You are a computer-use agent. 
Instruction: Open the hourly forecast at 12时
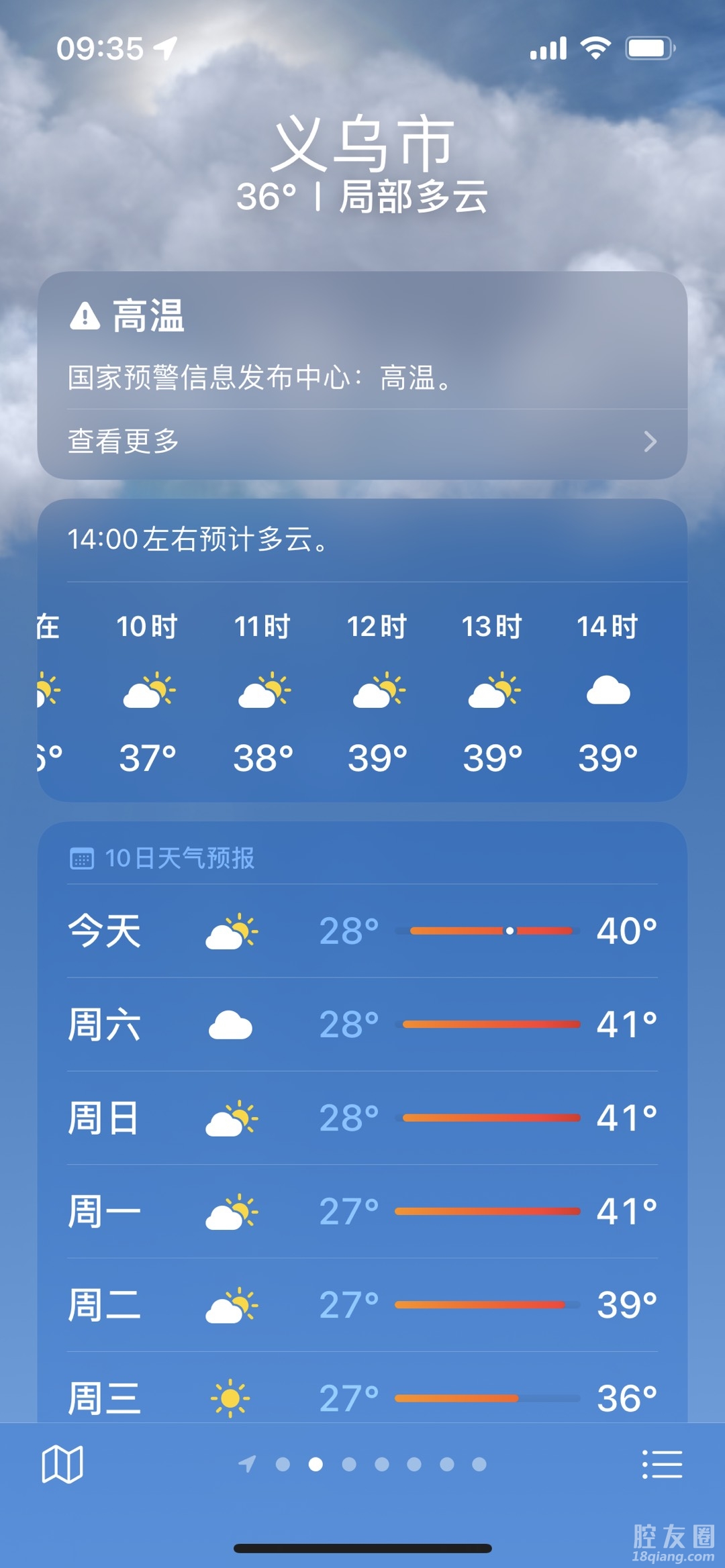[x=378, y=692]
